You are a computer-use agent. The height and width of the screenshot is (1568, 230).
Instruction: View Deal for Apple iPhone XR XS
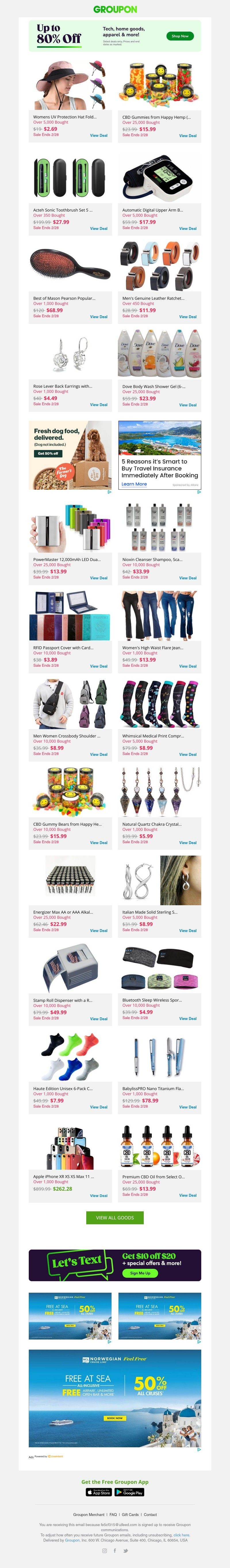[x=99, y=1196]
